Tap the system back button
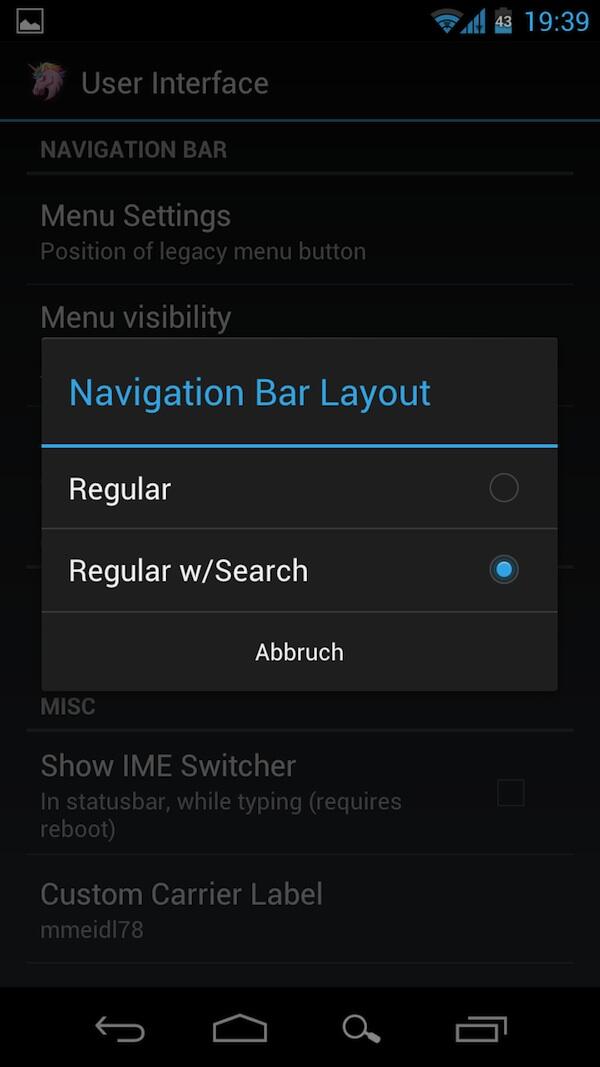Screen dimensions: 600x1067 [120, 1028]
